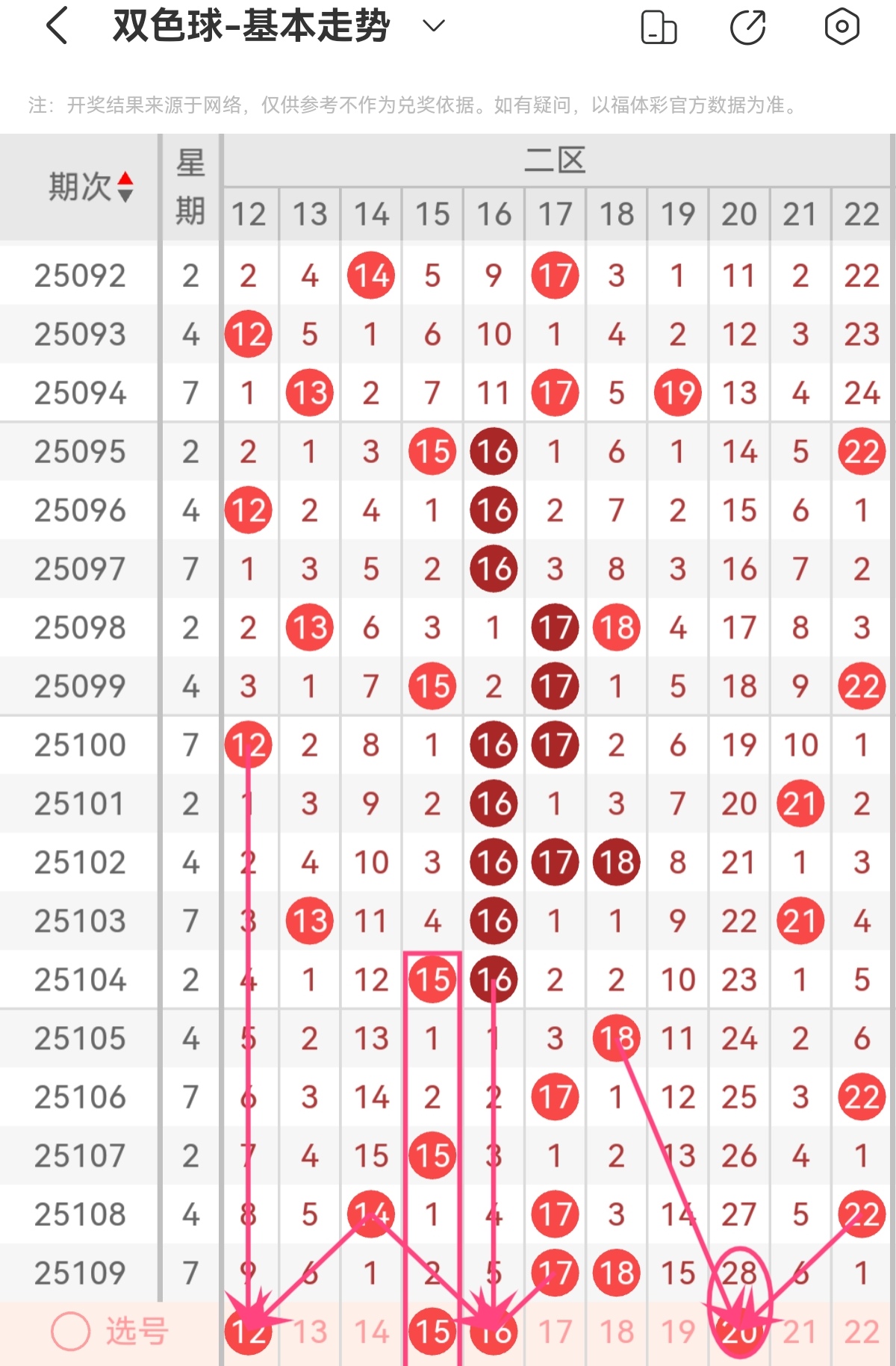Share this trend chart
The height and width of the screenshot is (1366, 896).
(748, 28)
